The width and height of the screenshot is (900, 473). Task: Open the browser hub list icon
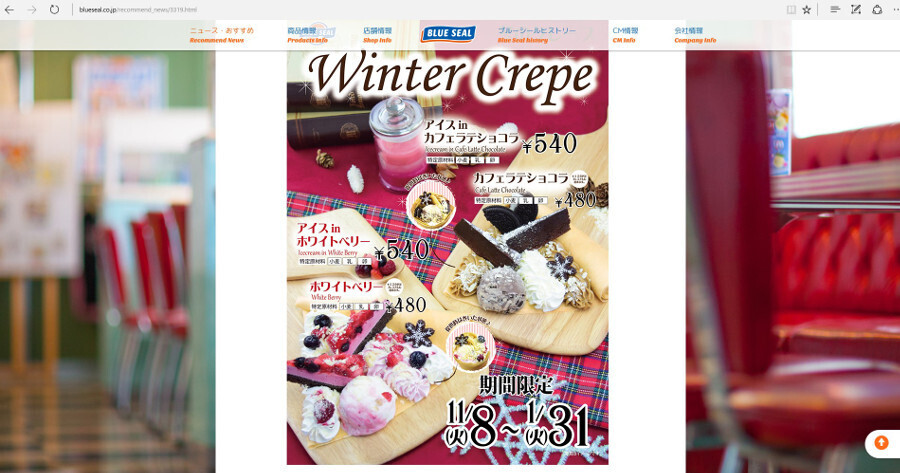coord(835,9)
